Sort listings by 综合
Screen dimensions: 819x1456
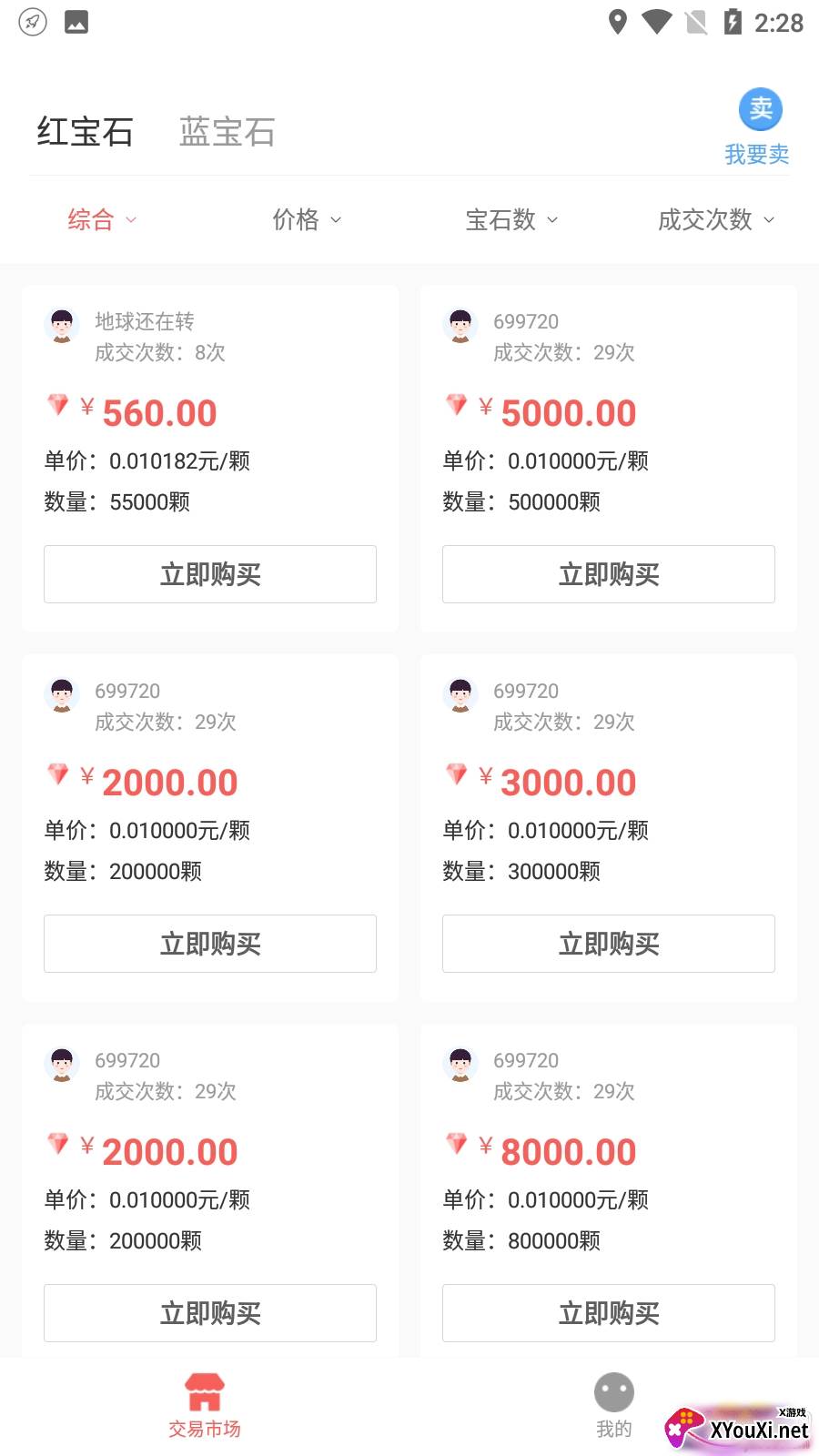[x=101, y=219]
